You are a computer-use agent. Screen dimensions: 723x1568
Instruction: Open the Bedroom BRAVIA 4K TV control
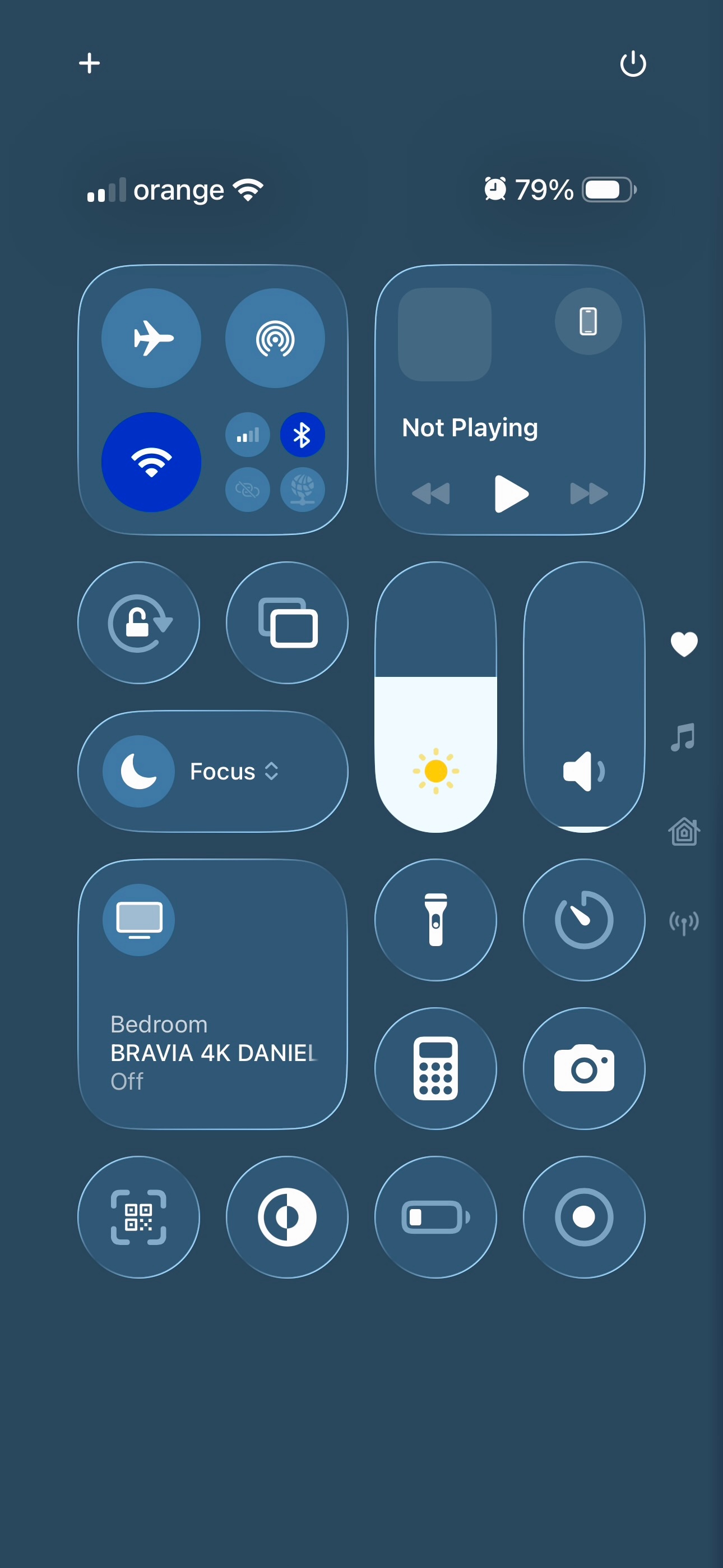(x=213, y=994)
